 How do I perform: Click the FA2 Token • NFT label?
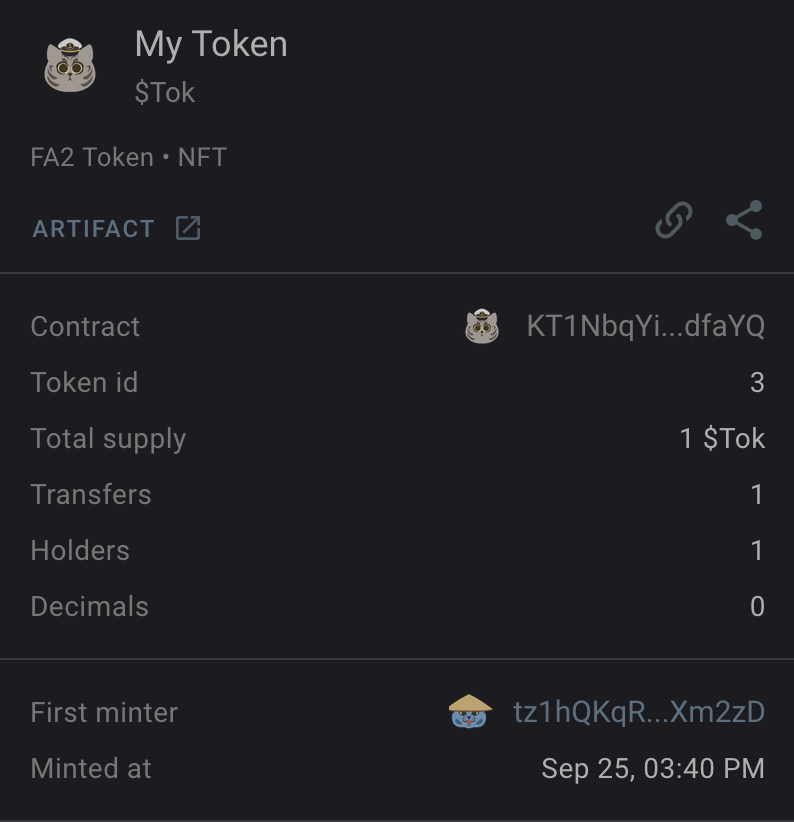point(127,157)
